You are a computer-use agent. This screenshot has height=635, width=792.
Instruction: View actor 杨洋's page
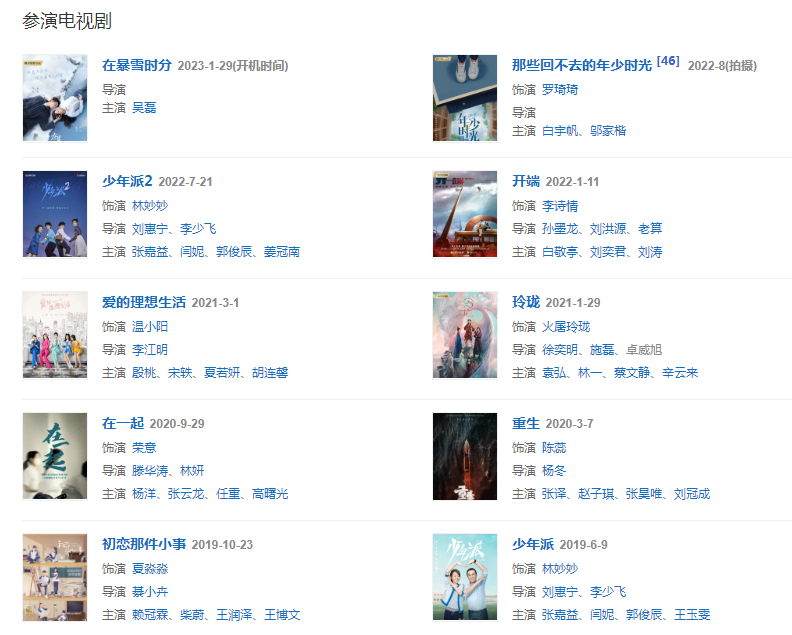[x=144, y=493]
